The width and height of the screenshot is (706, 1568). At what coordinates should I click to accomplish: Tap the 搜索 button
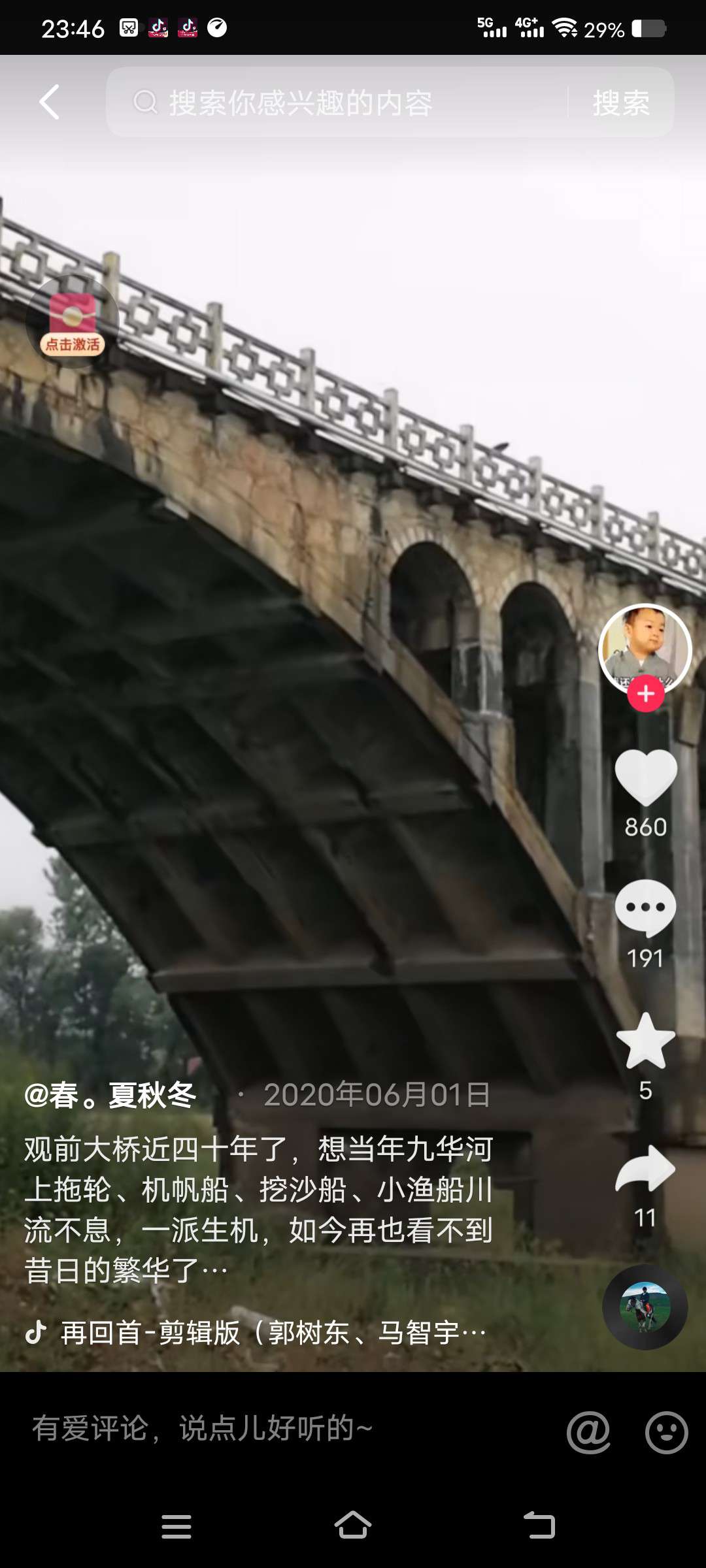point(621,103)
